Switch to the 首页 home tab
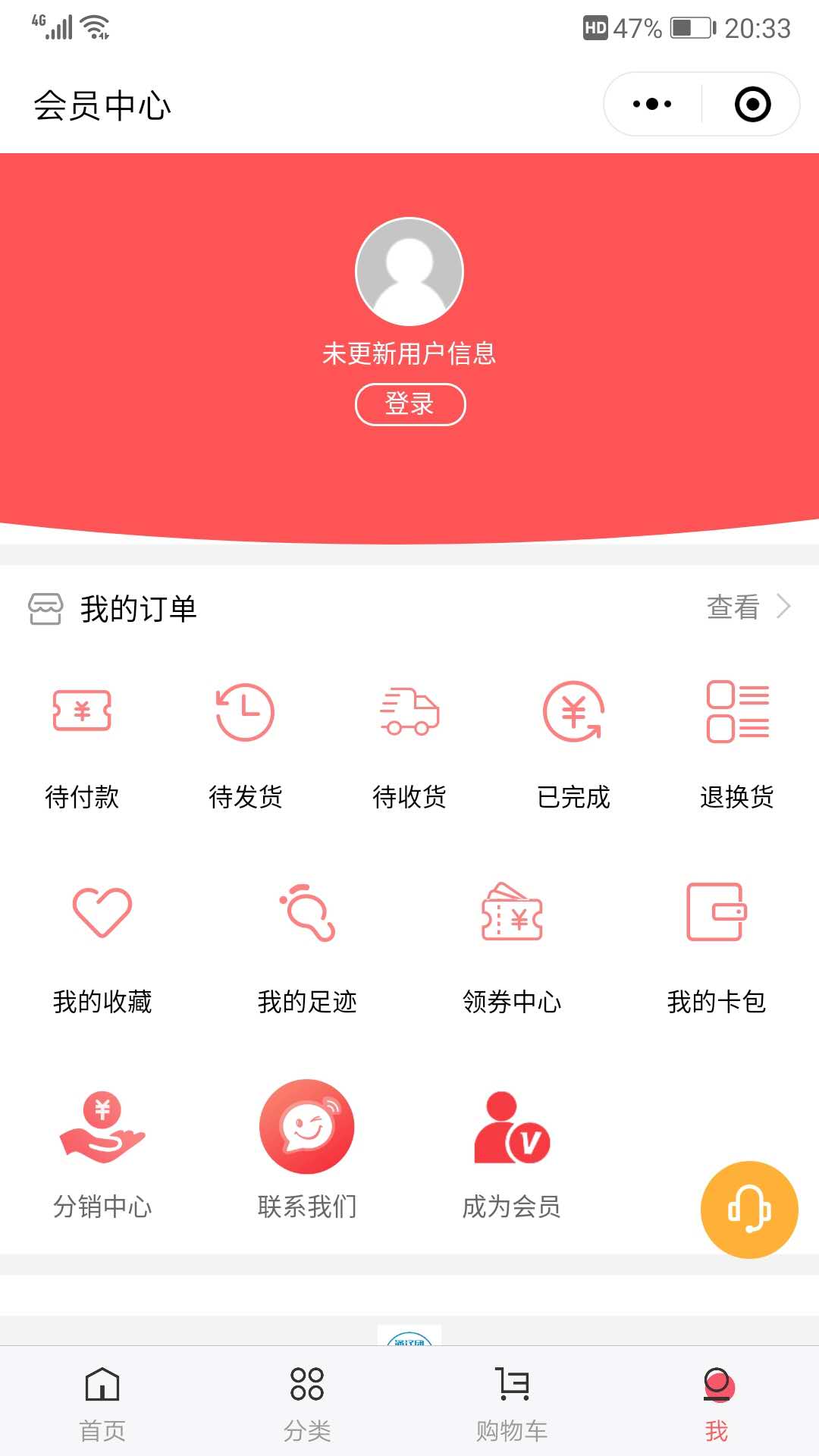Viewport: 819px width, 1456px height. [102, 1407]
